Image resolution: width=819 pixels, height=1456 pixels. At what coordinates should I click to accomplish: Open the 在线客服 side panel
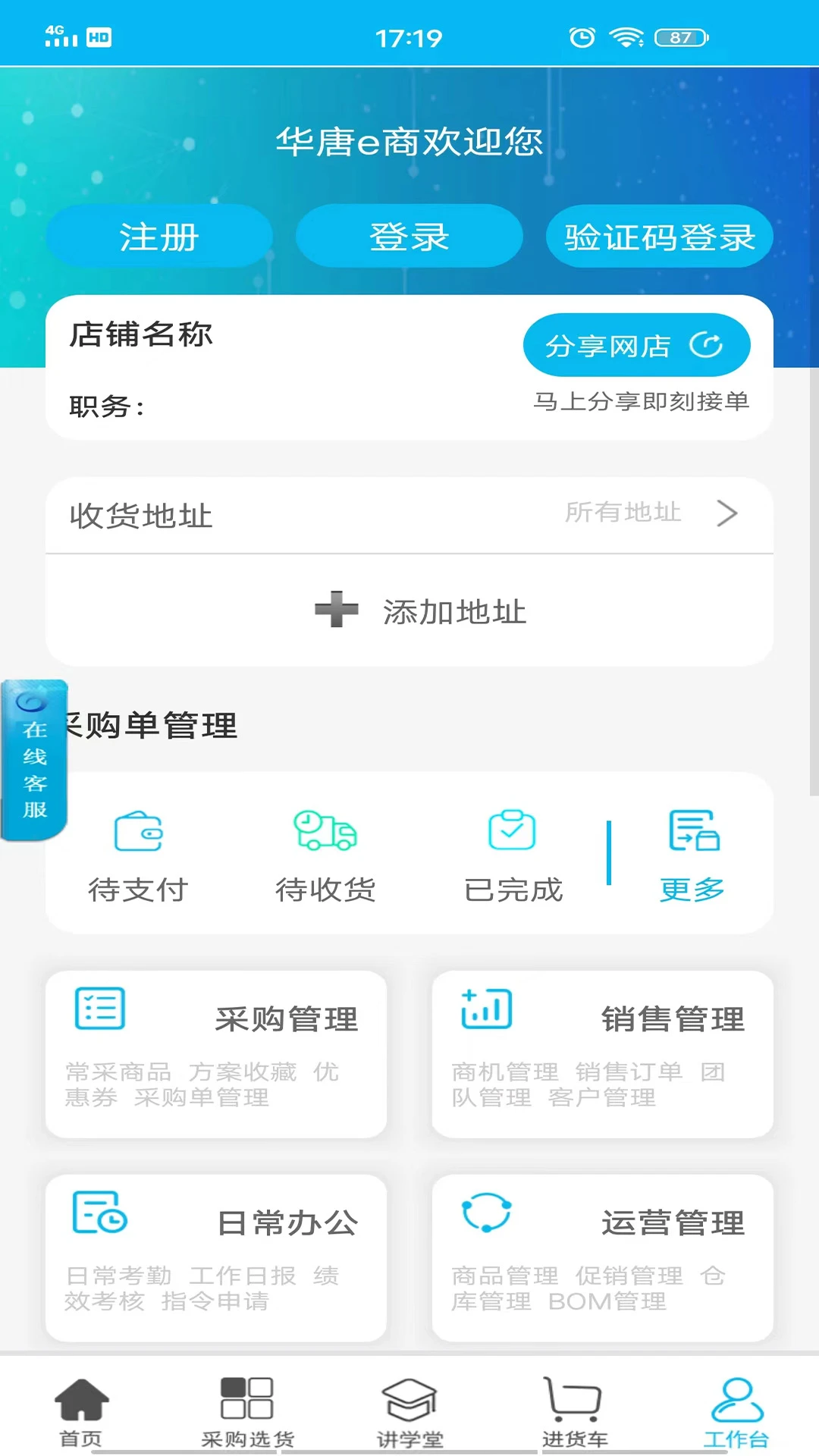(x=33, y=758)
